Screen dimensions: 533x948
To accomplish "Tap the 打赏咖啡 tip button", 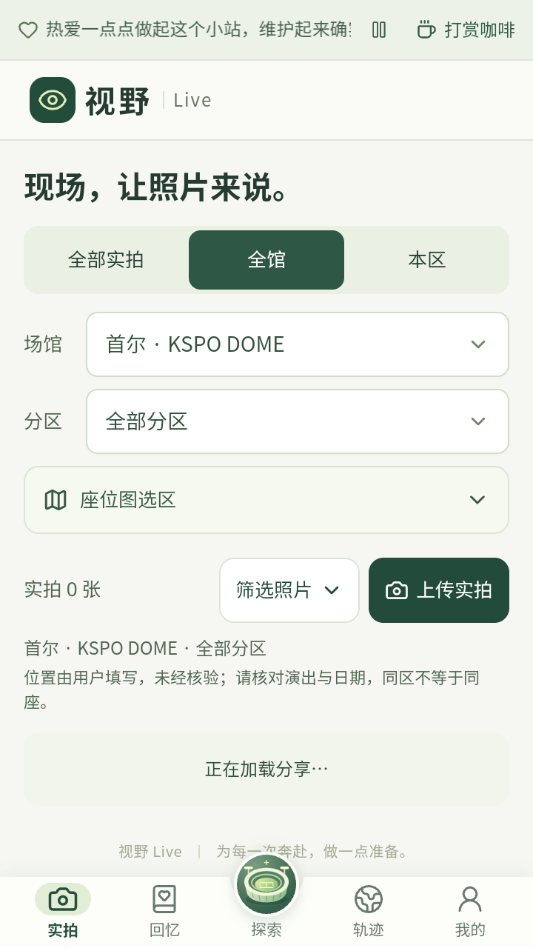I will point(466,30).
